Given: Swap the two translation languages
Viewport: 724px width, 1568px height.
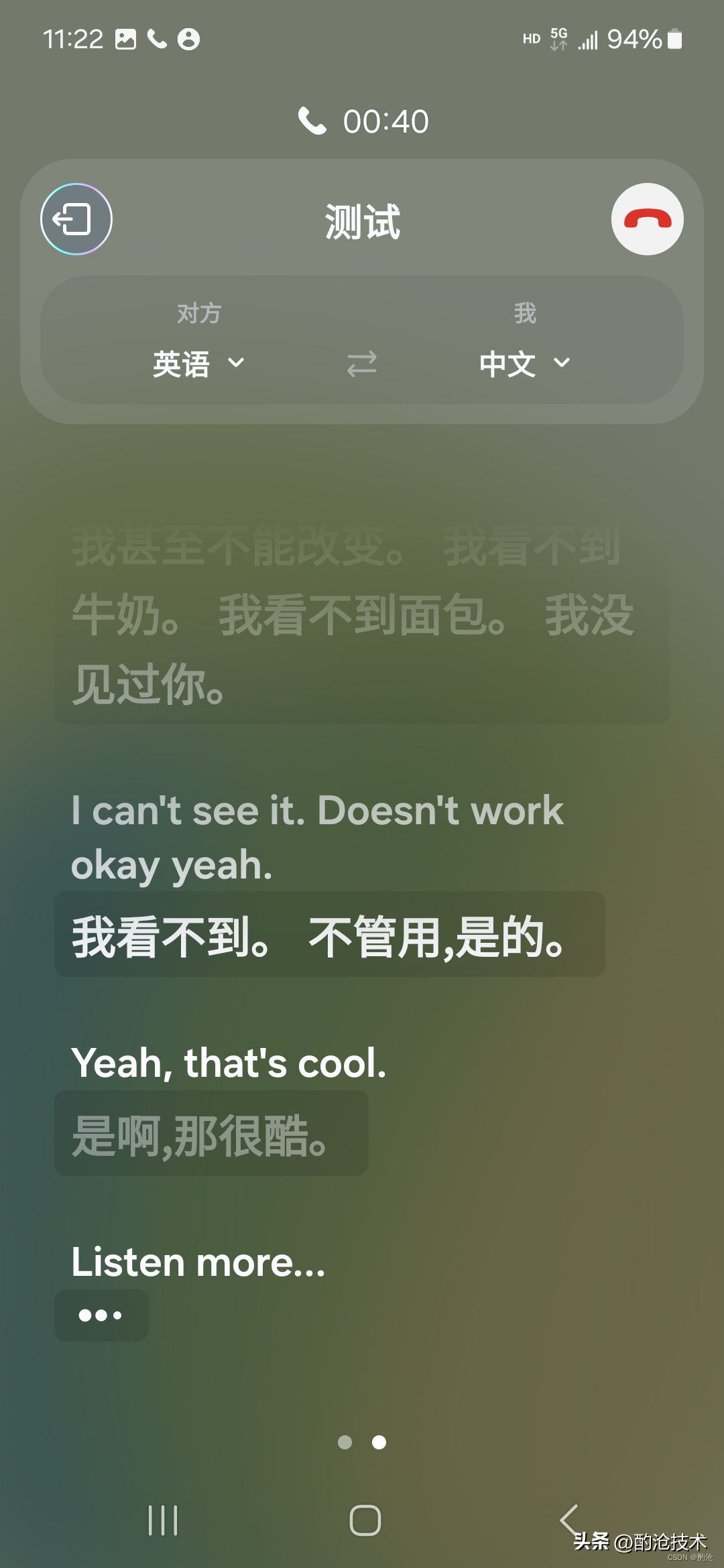Looking at the screenshot, I should pyautogui.click(x=362, y=364).
